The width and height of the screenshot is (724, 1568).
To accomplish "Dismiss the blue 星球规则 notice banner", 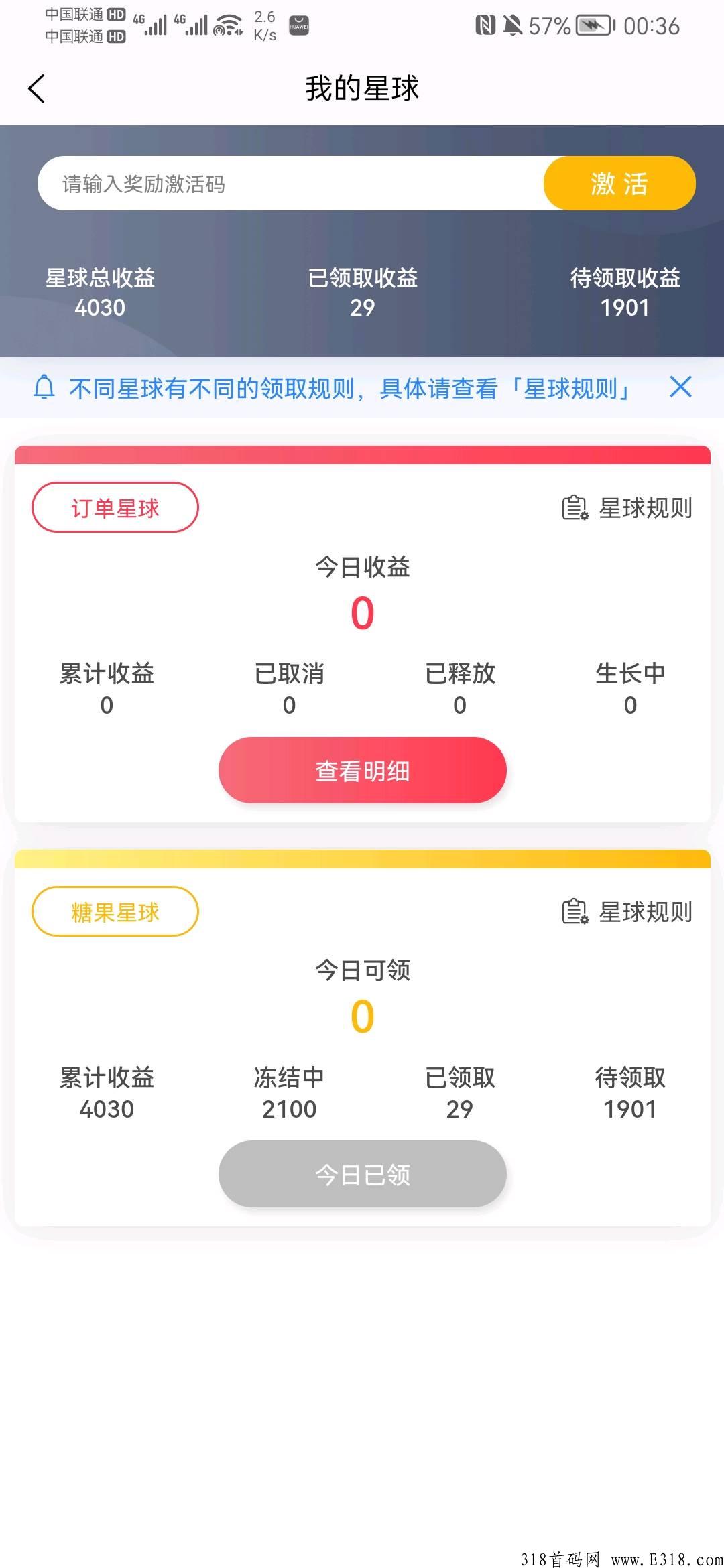I will coord(680,387).
